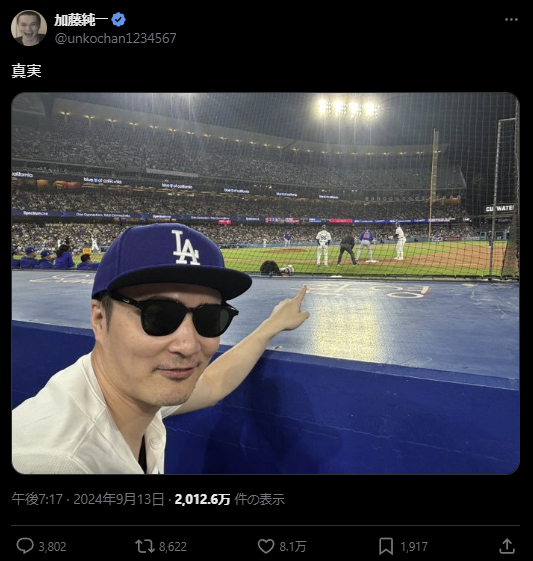This screenshot has width=533, height=561.
Task: Share this post
Action: point(507,546)
